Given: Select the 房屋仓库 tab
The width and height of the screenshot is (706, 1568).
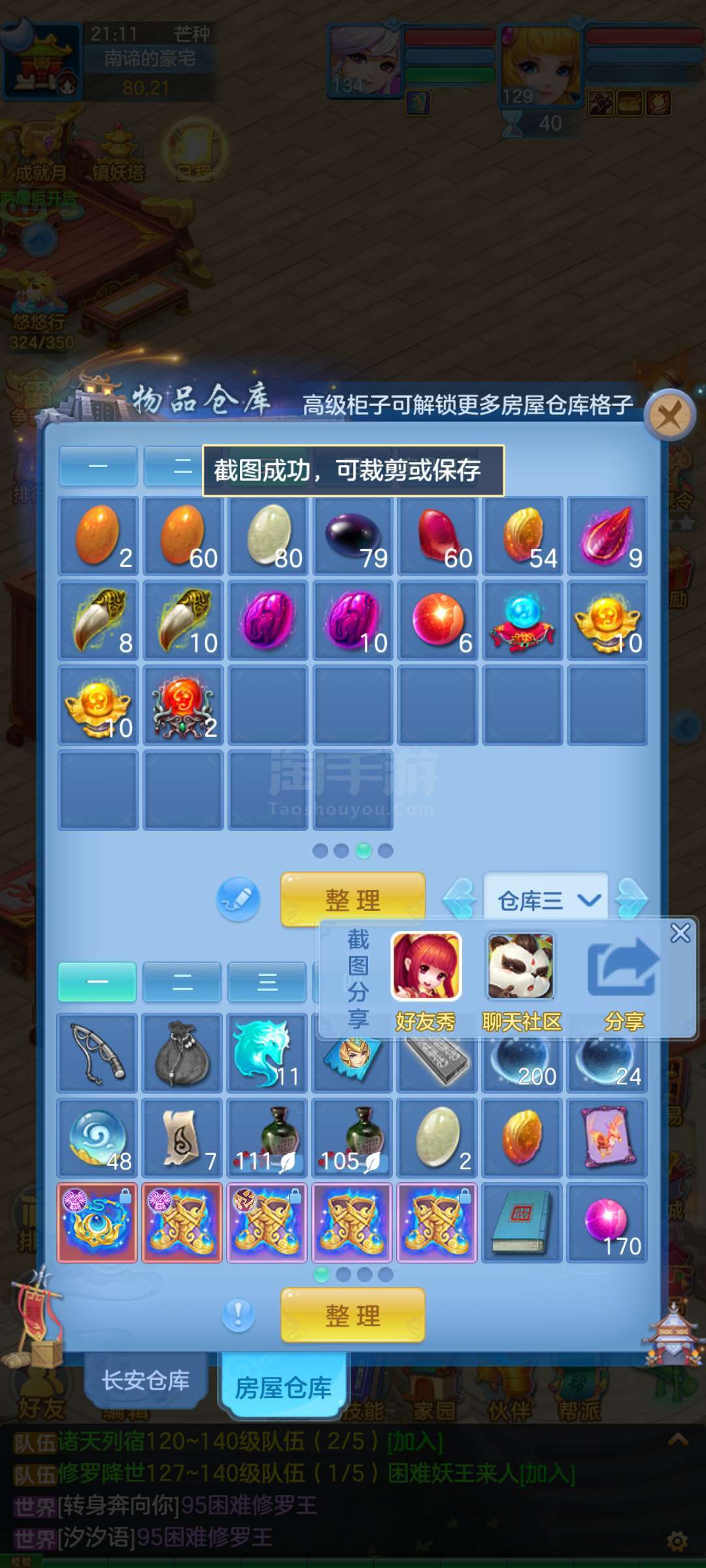Looking at the screenshot, I should coord(283,1386).
